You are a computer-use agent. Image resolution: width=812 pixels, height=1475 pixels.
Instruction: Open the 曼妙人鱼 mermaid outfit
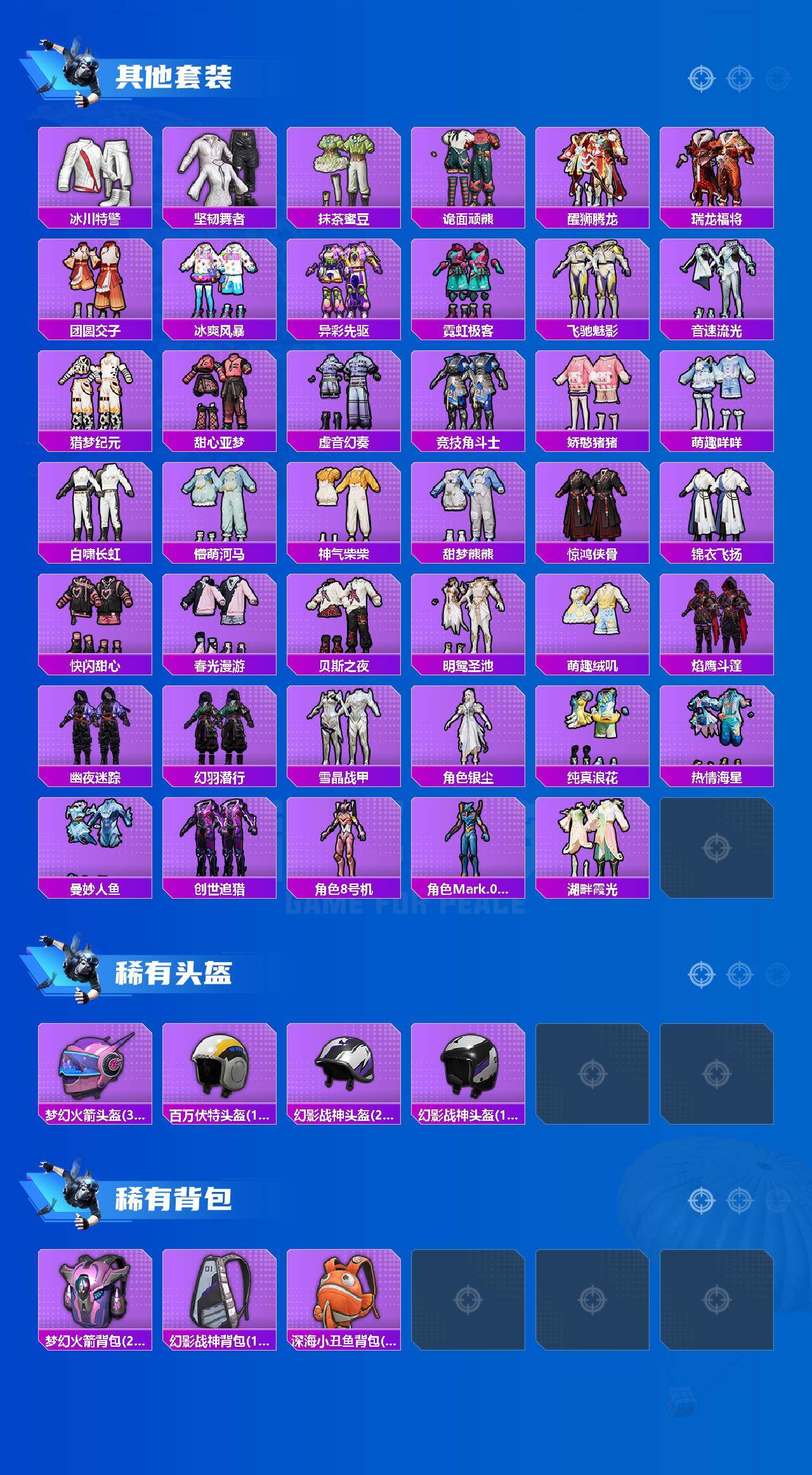[x=94, y=838]
